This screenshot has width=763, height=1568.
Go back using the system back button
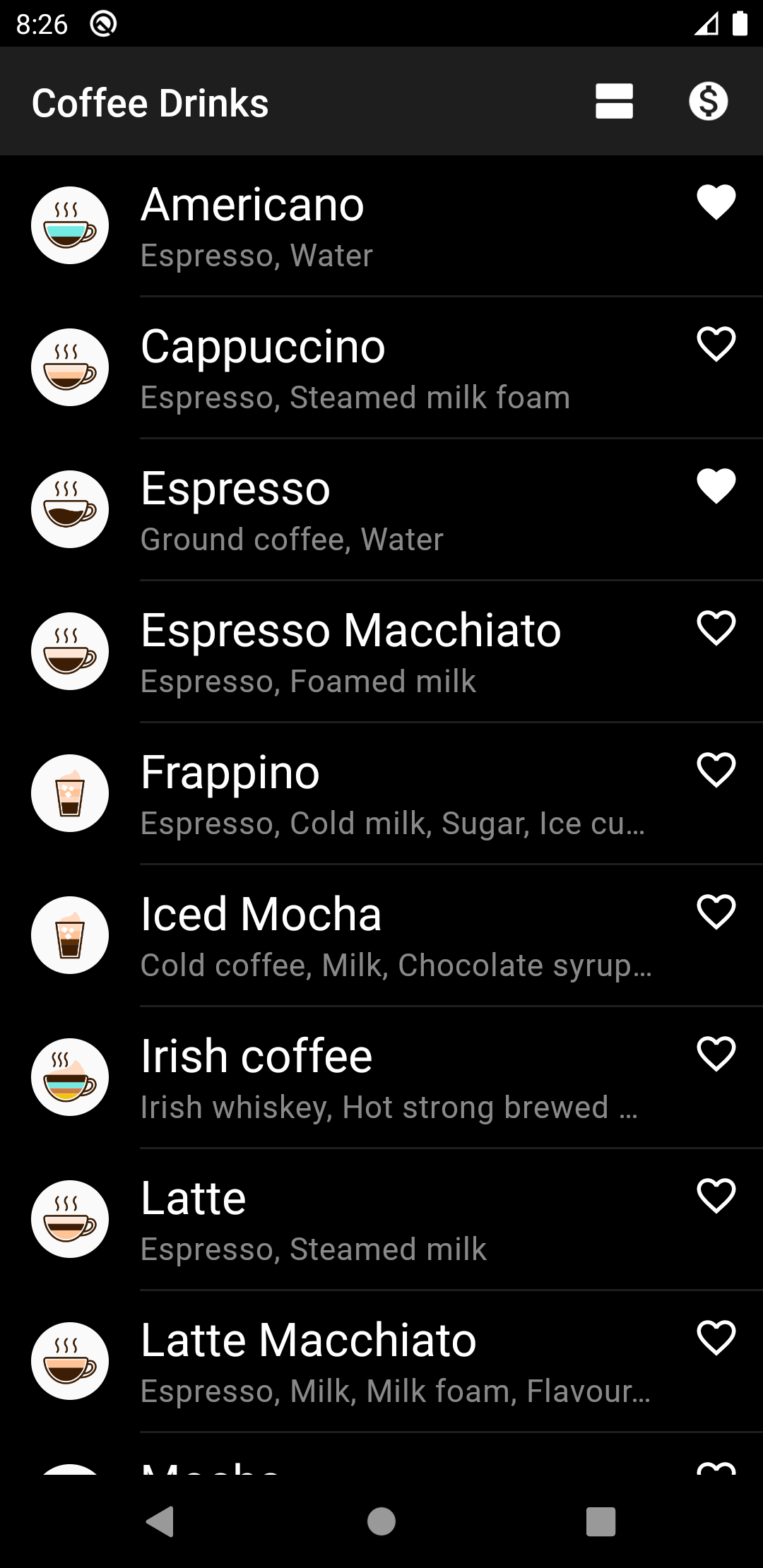(x=160, y=1521)
